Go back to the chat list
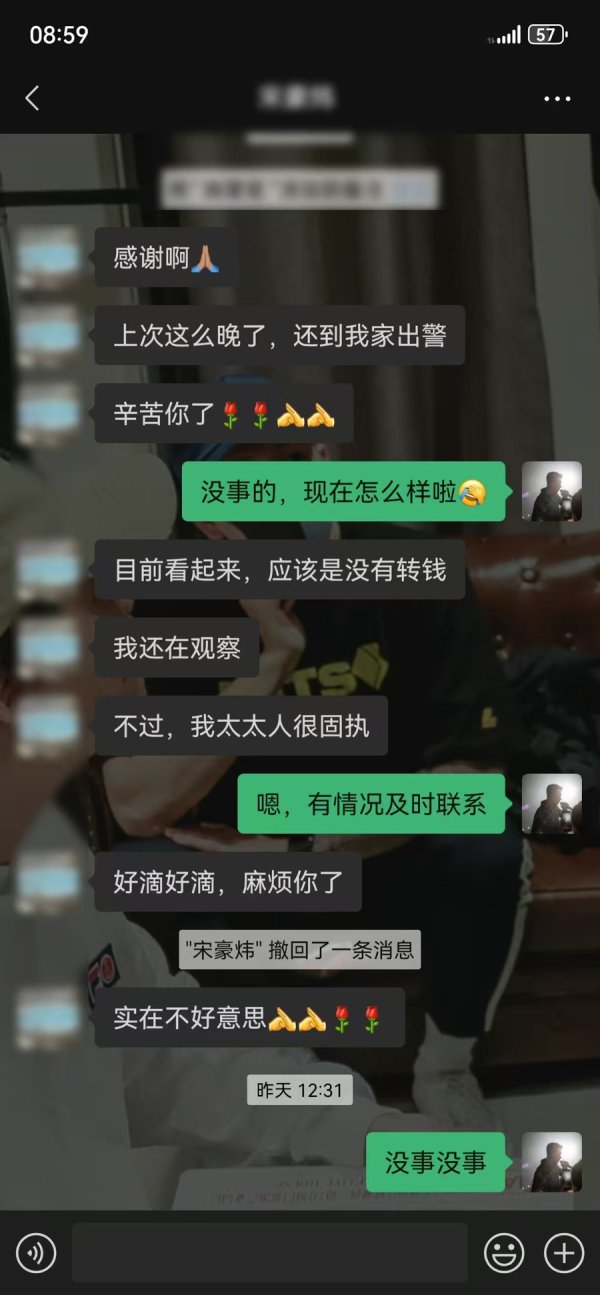 (x=32, y=98)
